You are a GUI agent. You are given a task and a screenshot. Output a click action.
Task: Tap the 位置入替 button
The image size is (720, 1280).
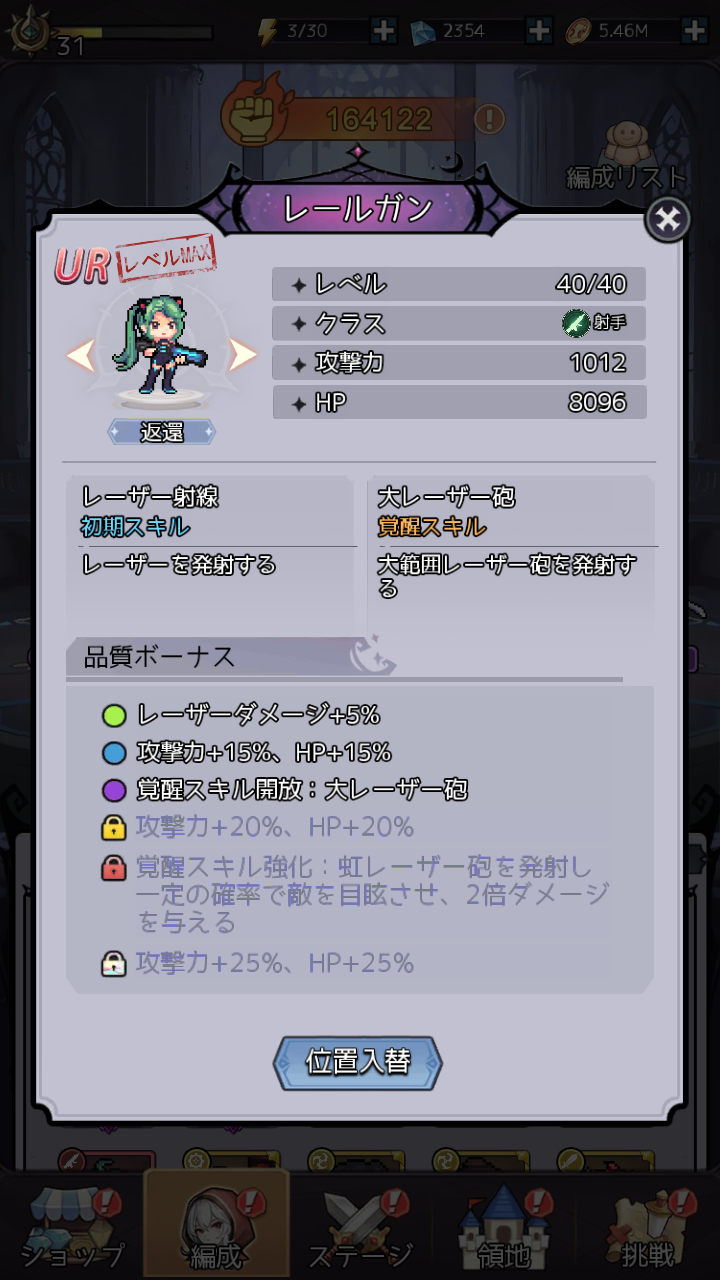(x=357, y=1062)
